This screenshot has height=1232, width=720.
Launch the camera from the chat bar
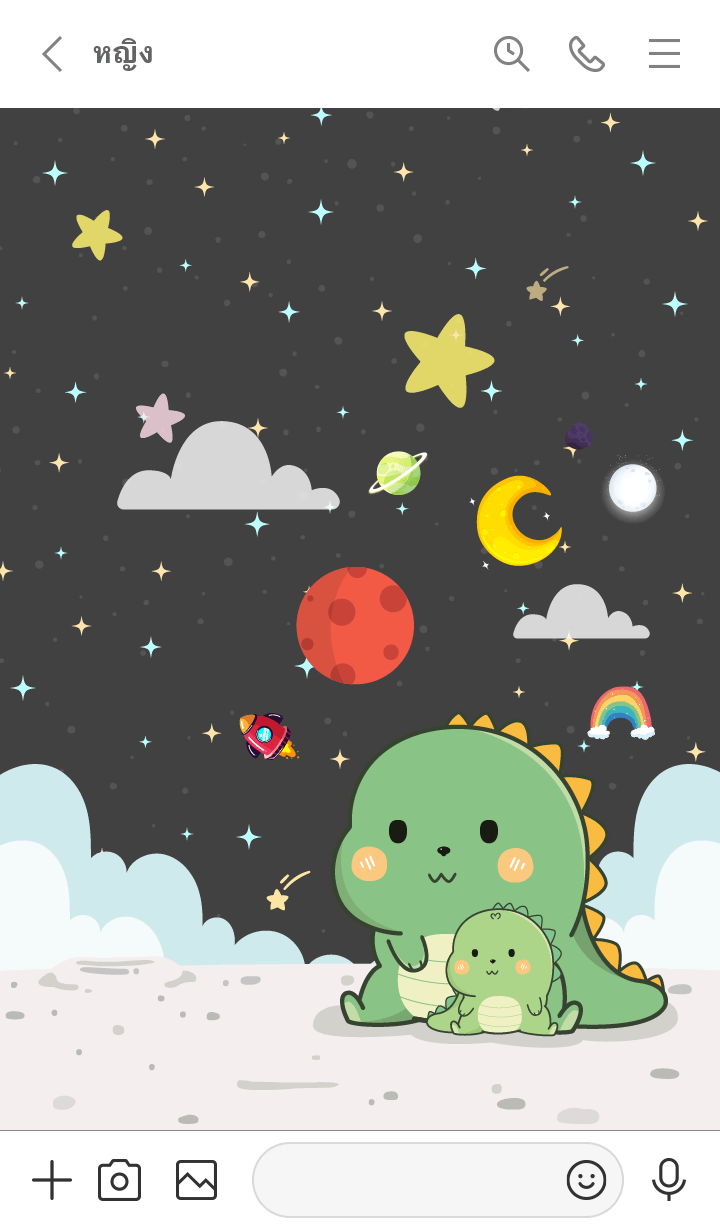click(119, 1180)
